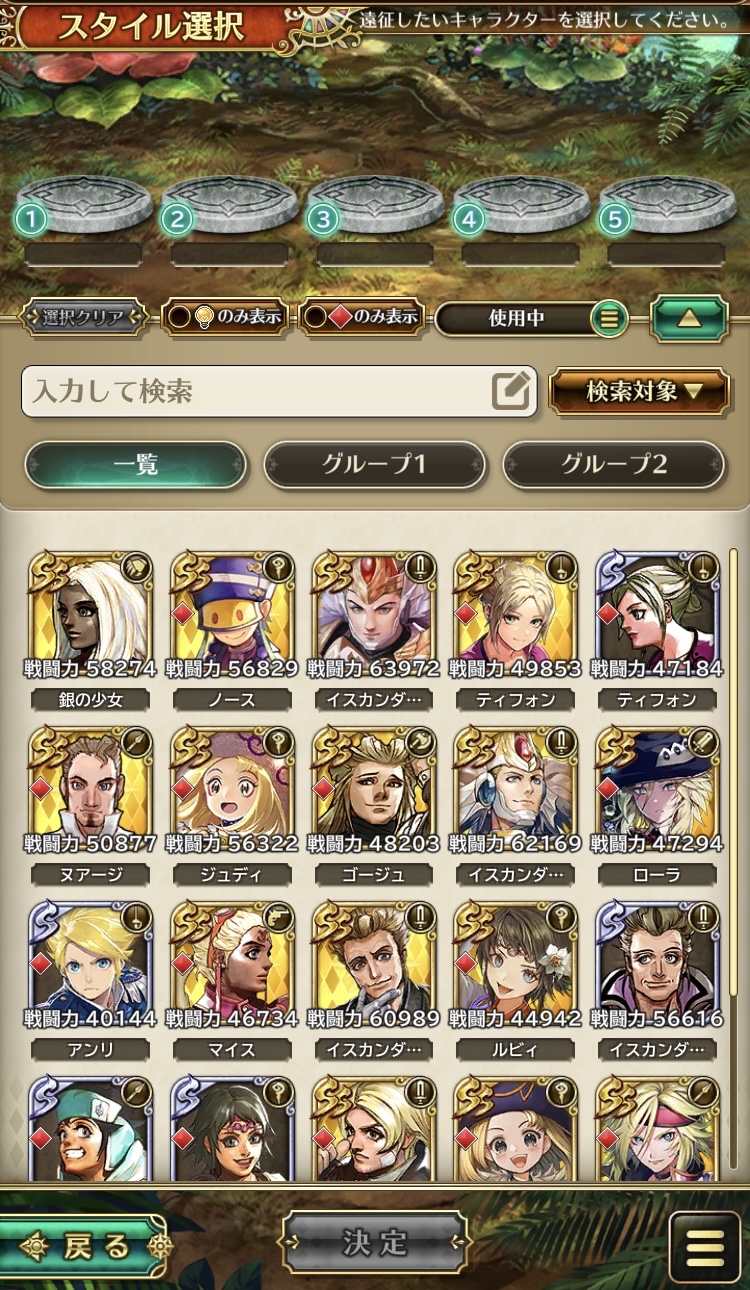
Task: Choose the ルビィ character card
Action: coord(515,965)
